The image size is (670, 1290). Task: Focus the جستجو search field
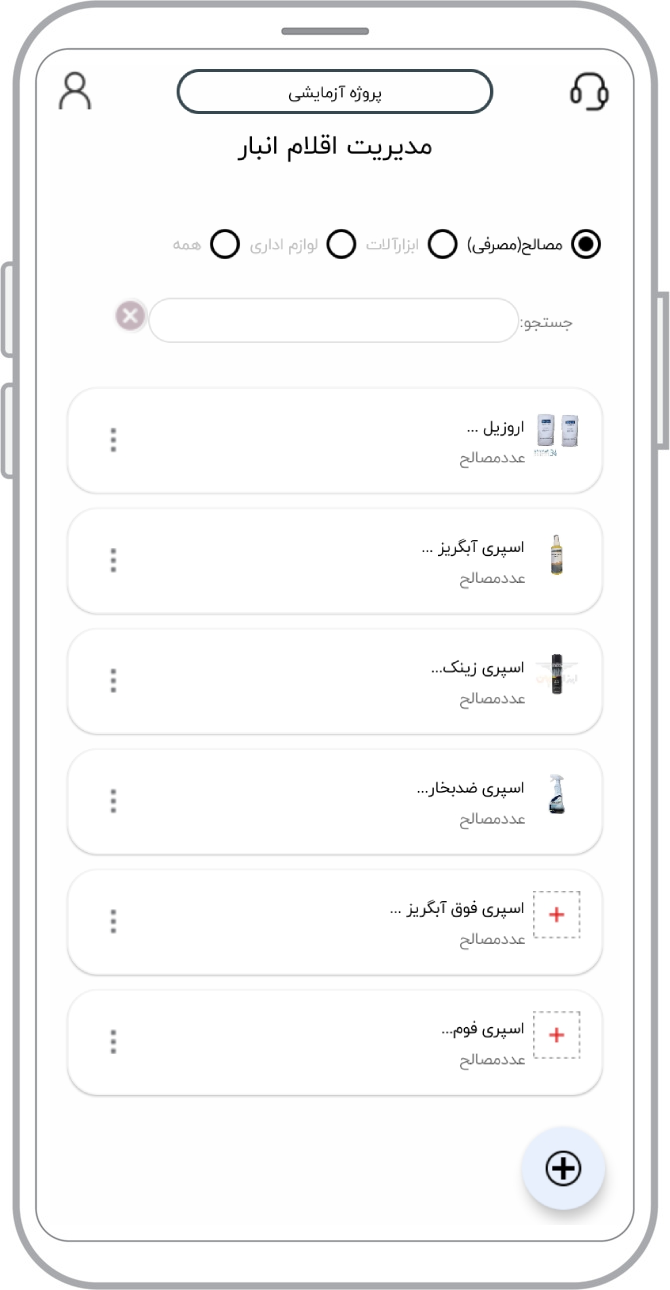[x=333, y=320]
